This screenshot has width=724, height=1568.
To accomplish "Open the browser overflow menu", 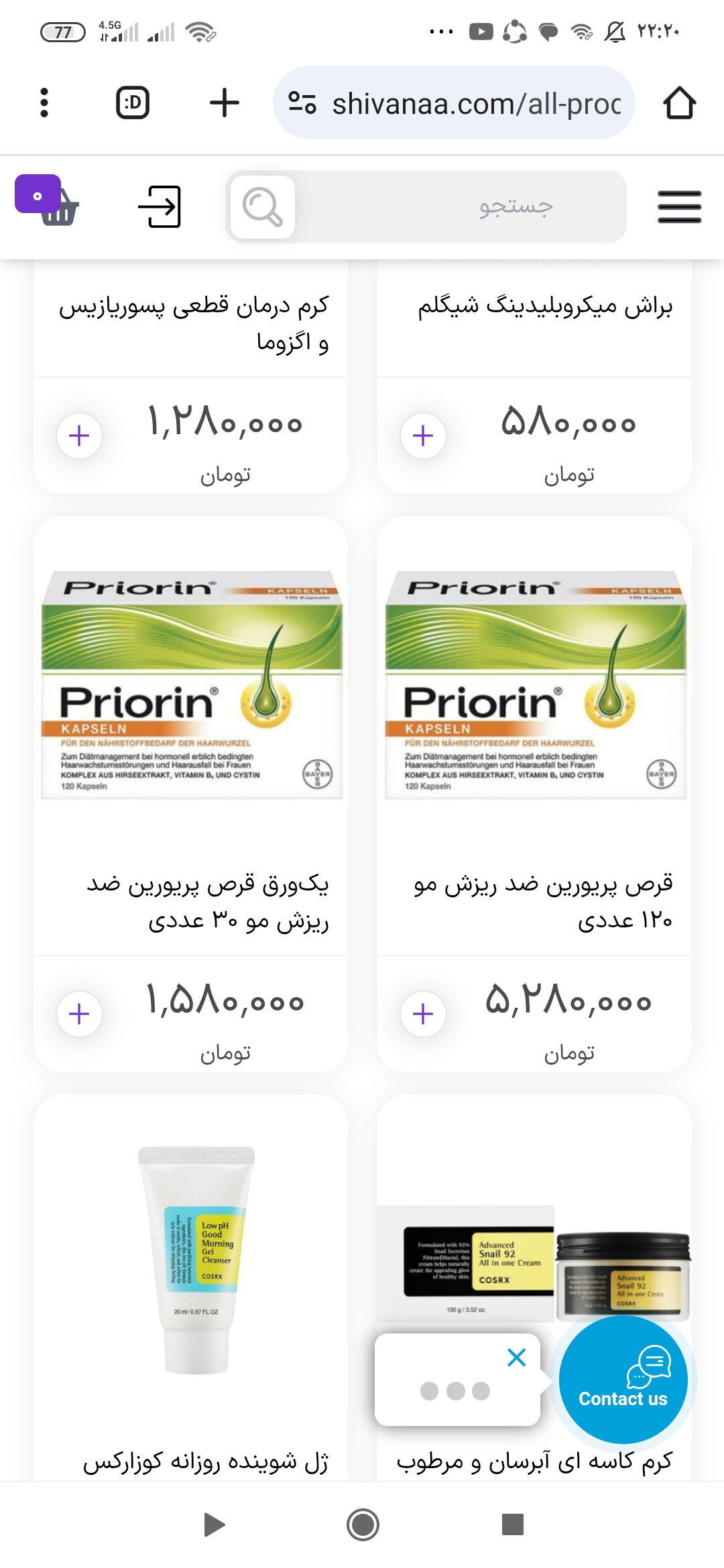I will click(44, 103).
